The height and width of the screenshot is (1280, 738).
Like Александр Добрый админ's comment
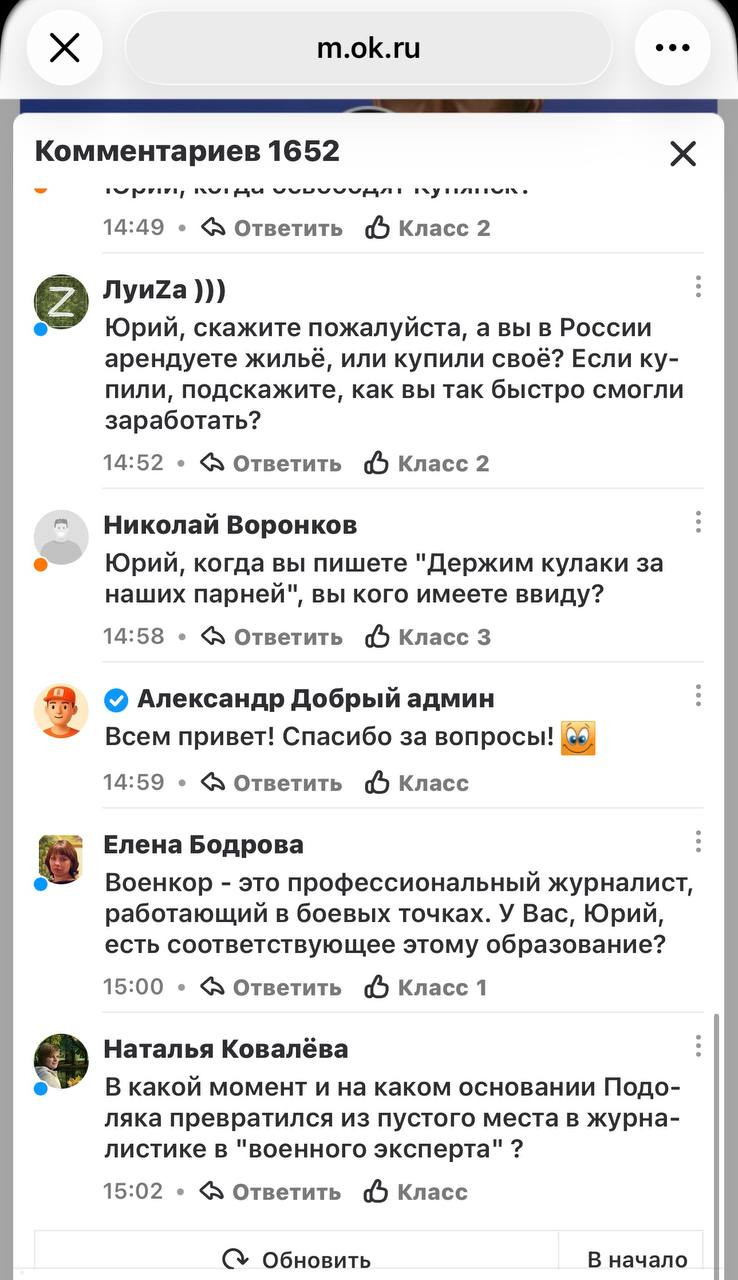point(417,783)
